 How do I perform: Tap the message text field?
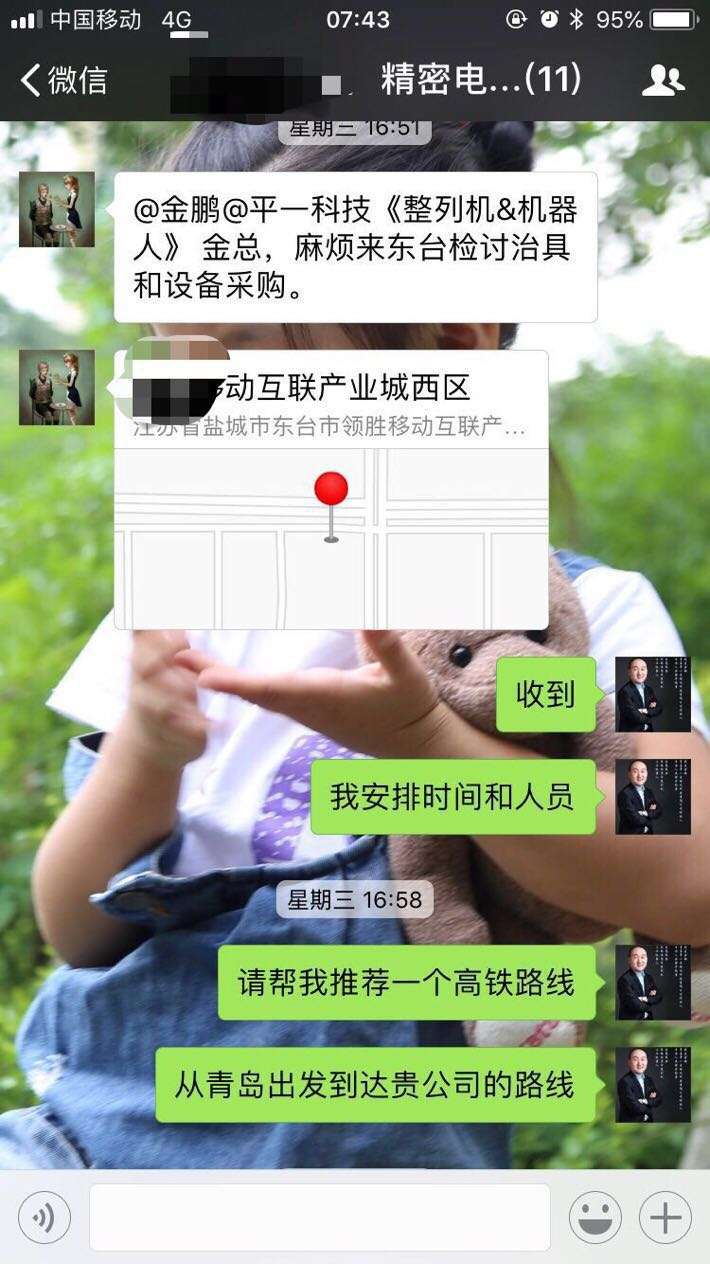(320, 1217)
